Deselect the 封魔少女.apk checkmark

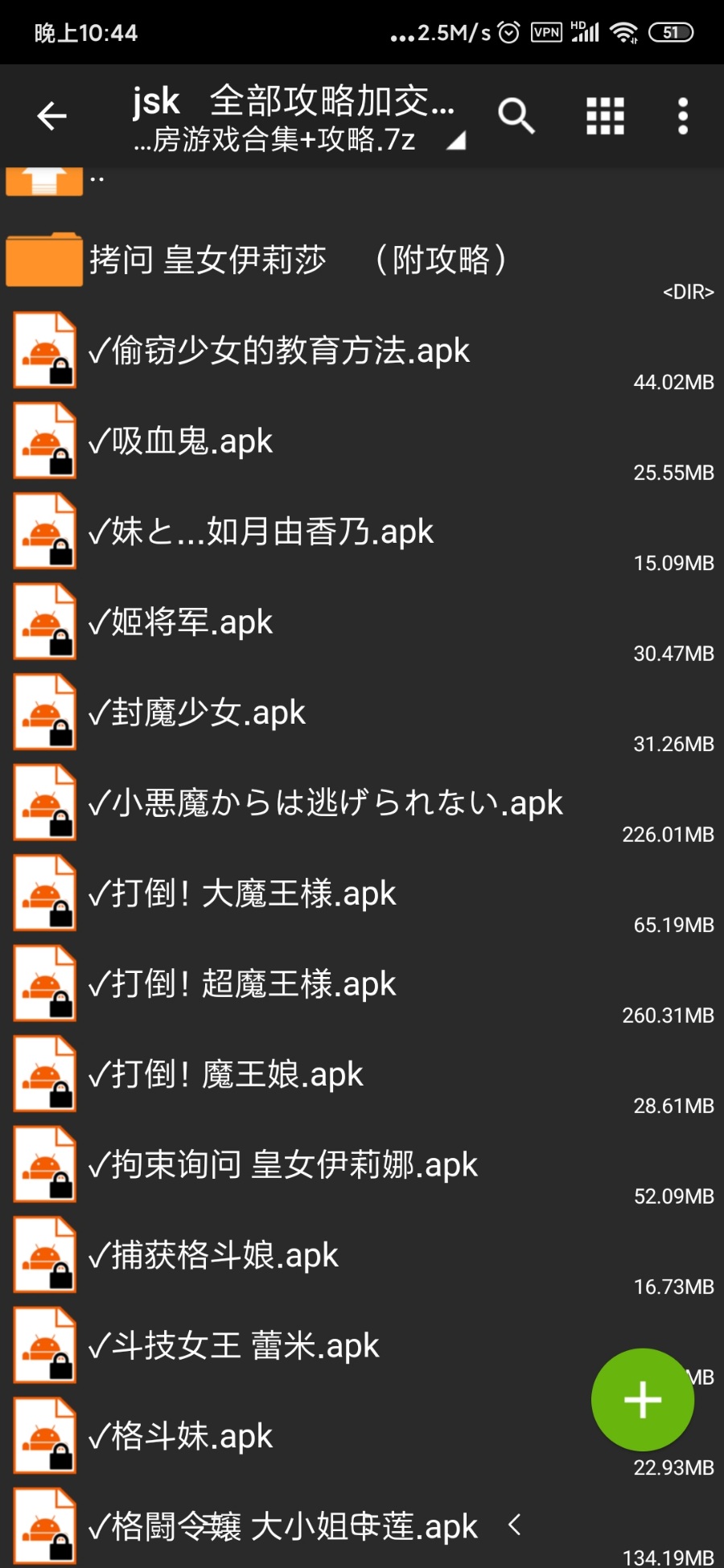click(98, 711)
